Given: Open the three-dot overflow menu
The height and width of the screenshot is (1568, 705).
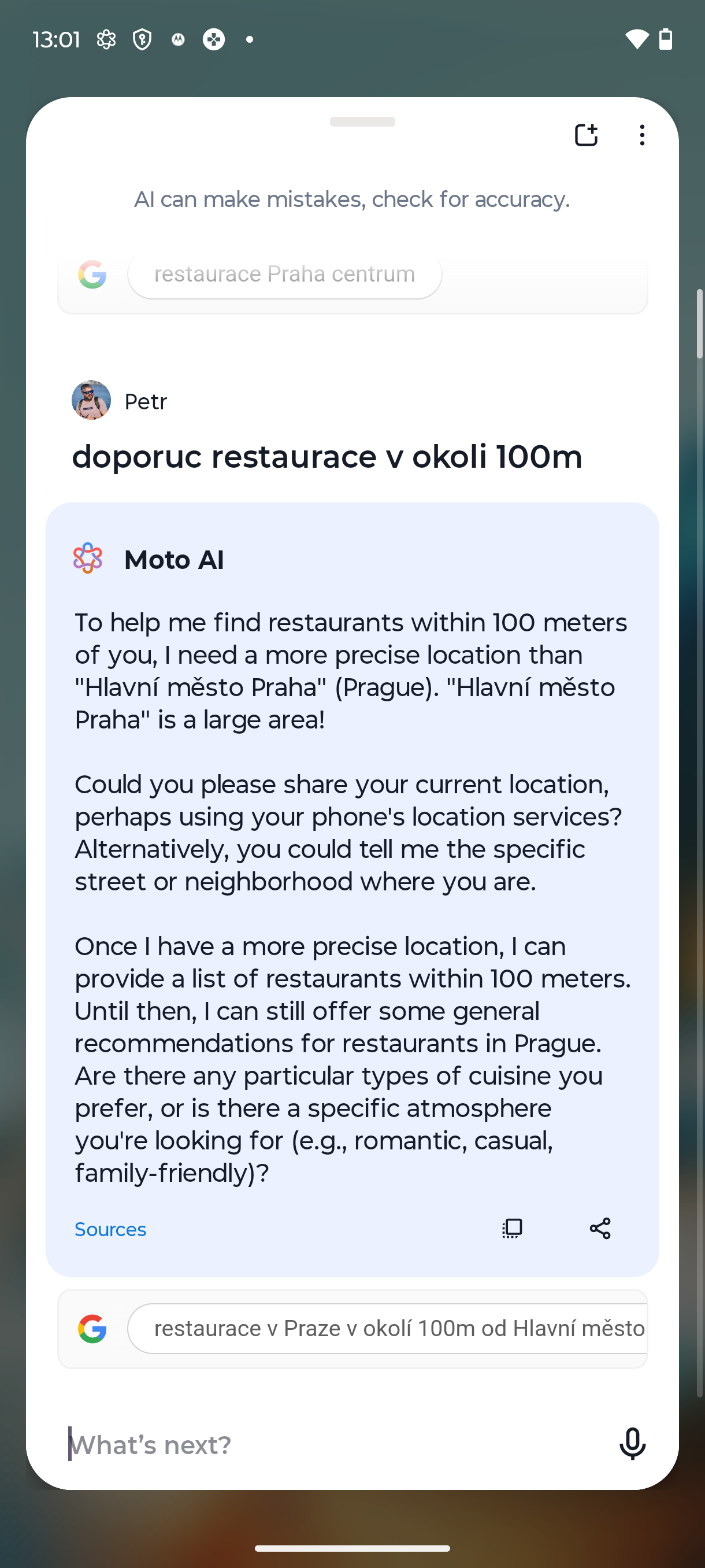Looking at the screenshot, I should (642, 135).
